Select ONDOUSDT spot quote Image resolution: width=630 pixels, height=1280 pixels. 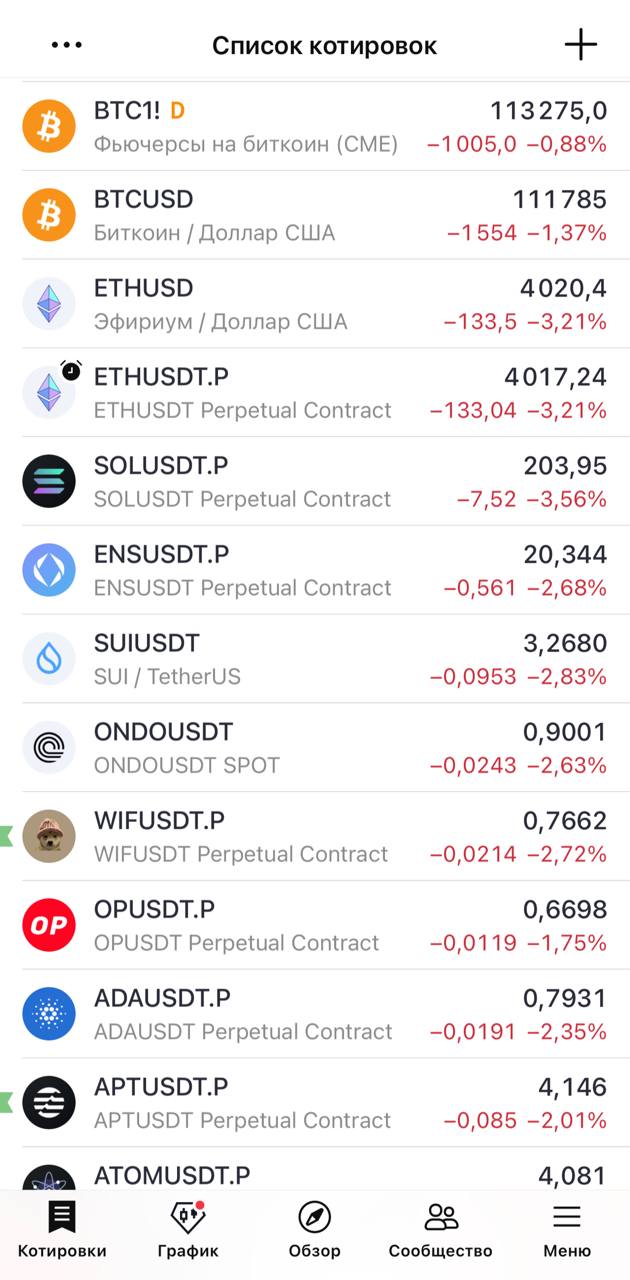[315, 747]
